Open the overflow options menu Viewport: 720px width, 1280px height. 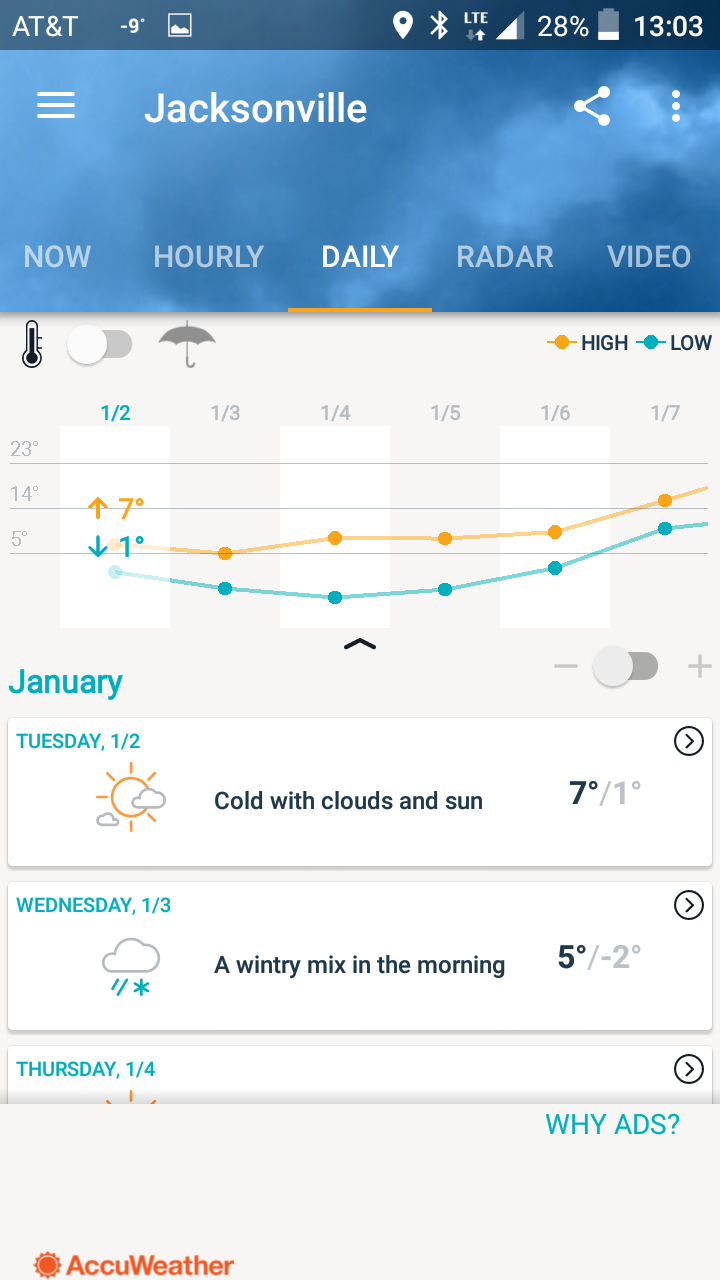coord(676,107)
